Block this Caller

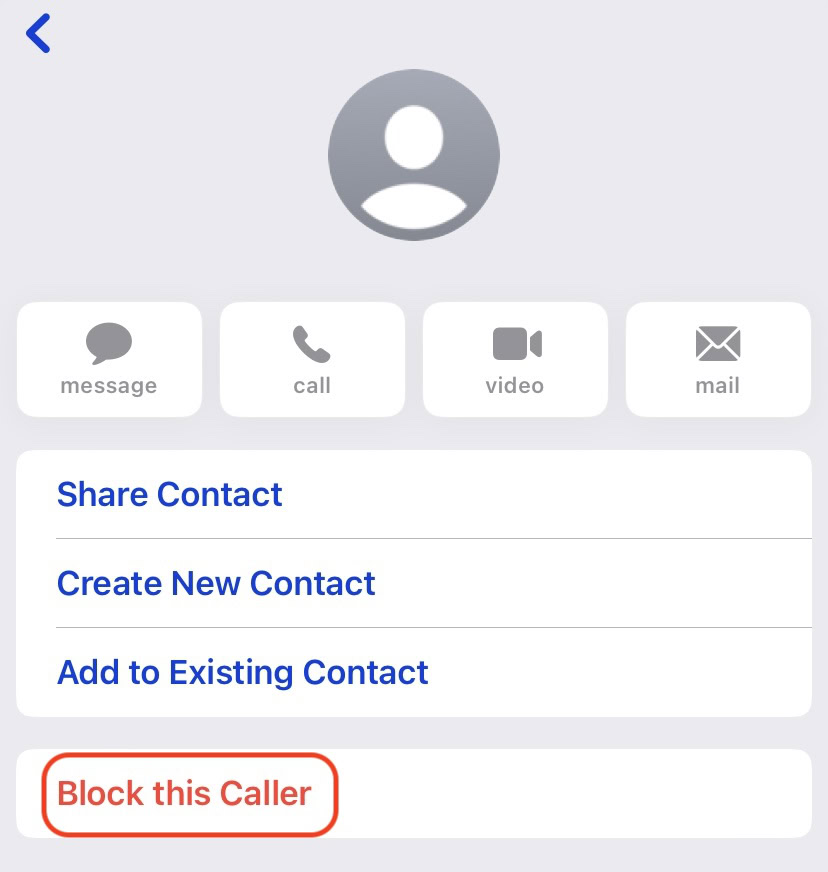(185, 794)
